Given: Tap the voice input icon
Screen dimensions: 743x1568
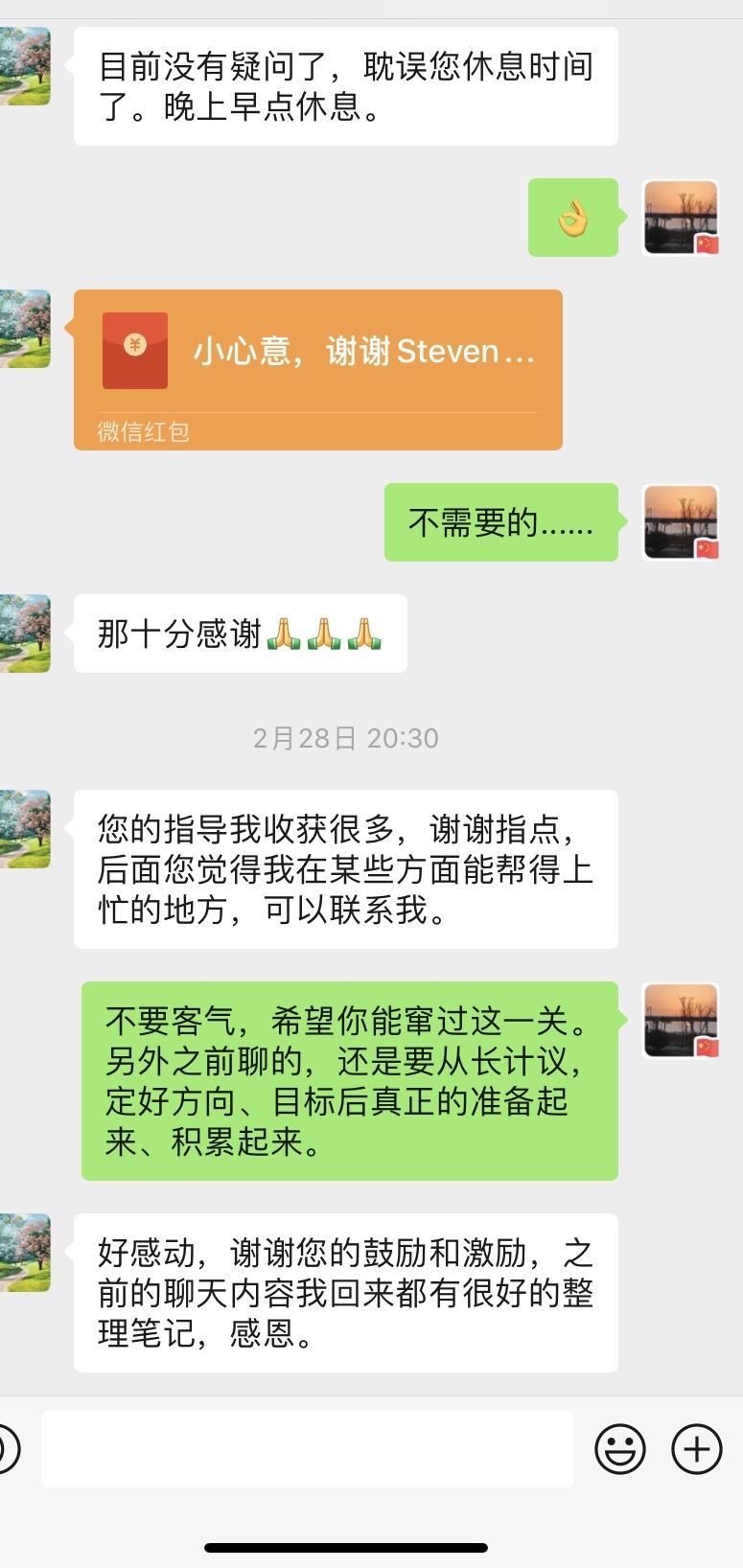Looking at the screenshot, I should click(x=6, y=1448).
